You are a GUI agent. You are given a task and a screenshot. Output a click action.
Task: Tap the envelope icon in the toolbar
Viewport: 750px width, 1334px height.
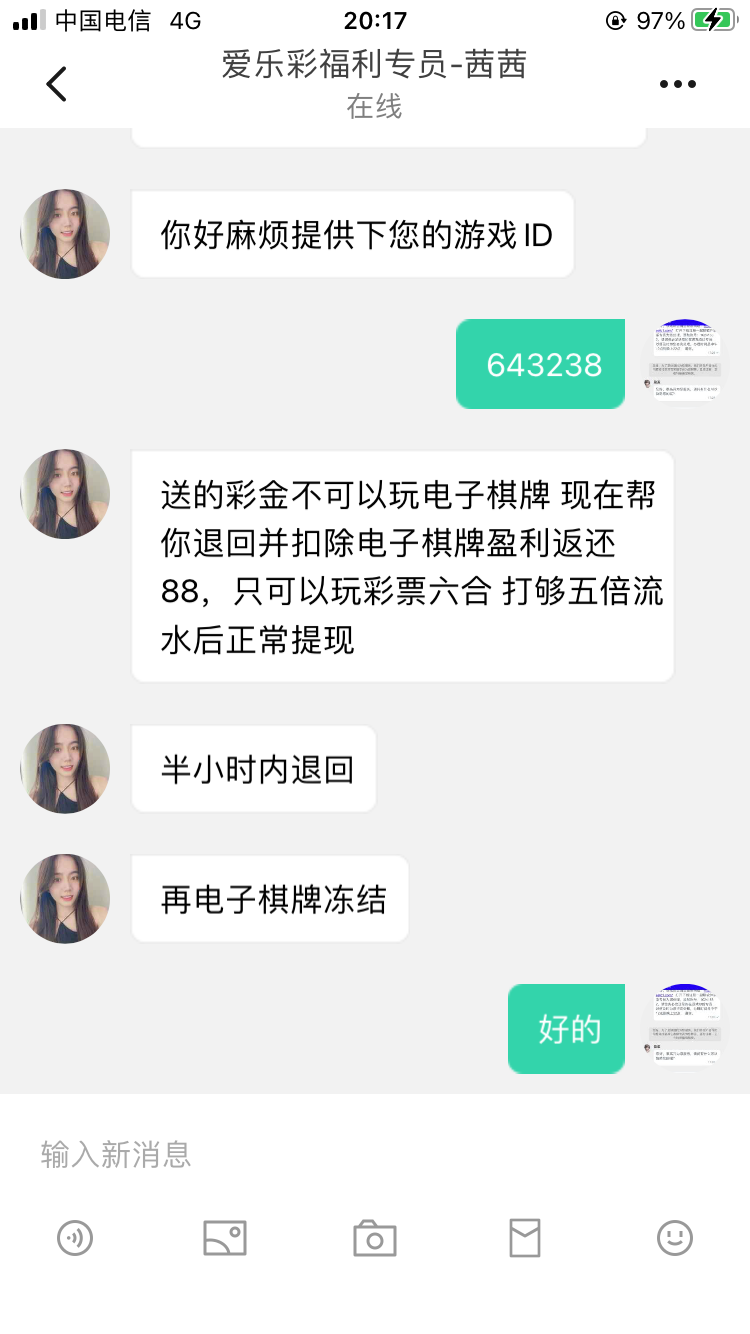pos(525,1238)
